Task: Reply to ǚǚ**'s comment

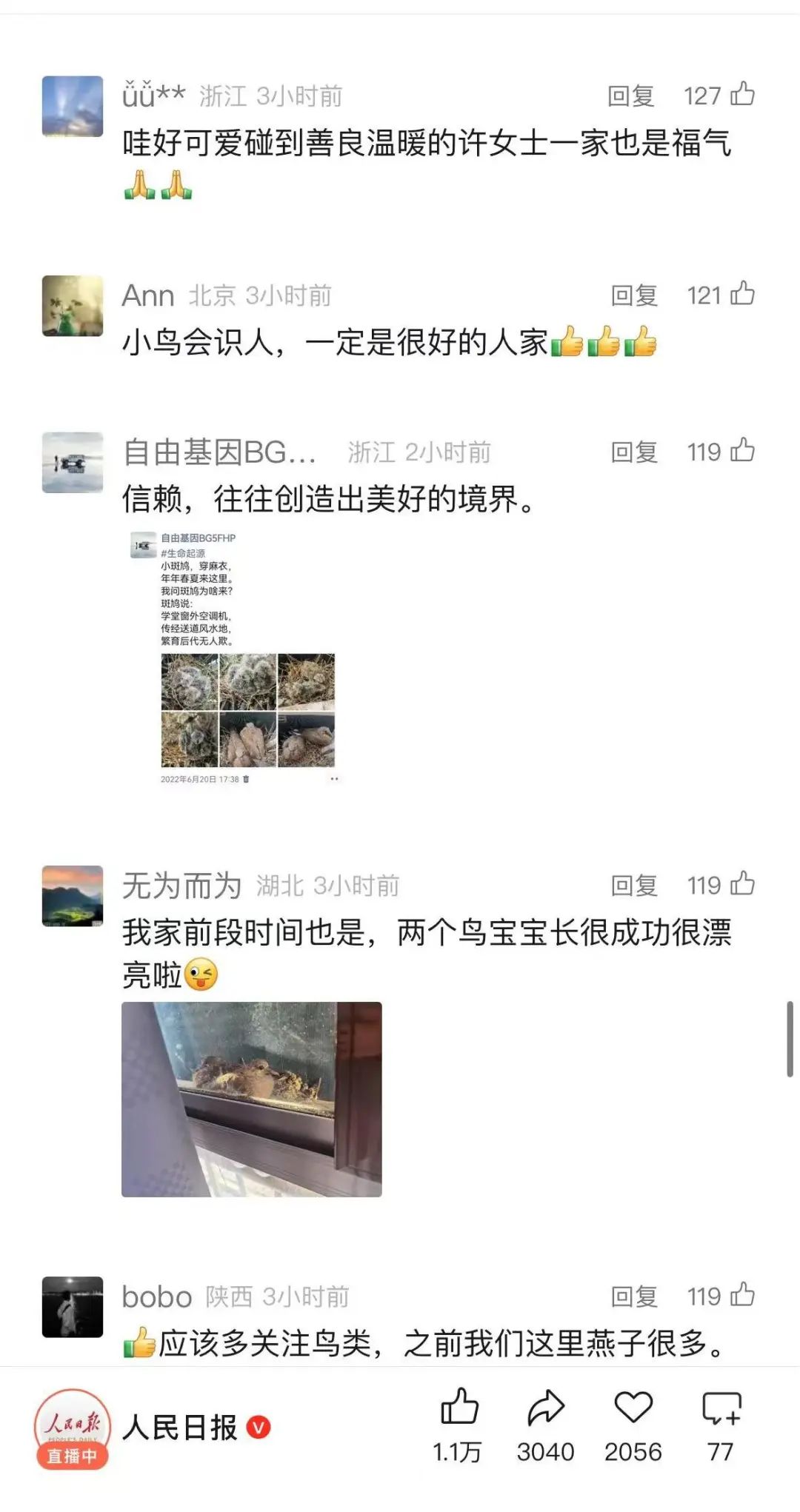Action: pyautogui.click(x=630, y=96)
